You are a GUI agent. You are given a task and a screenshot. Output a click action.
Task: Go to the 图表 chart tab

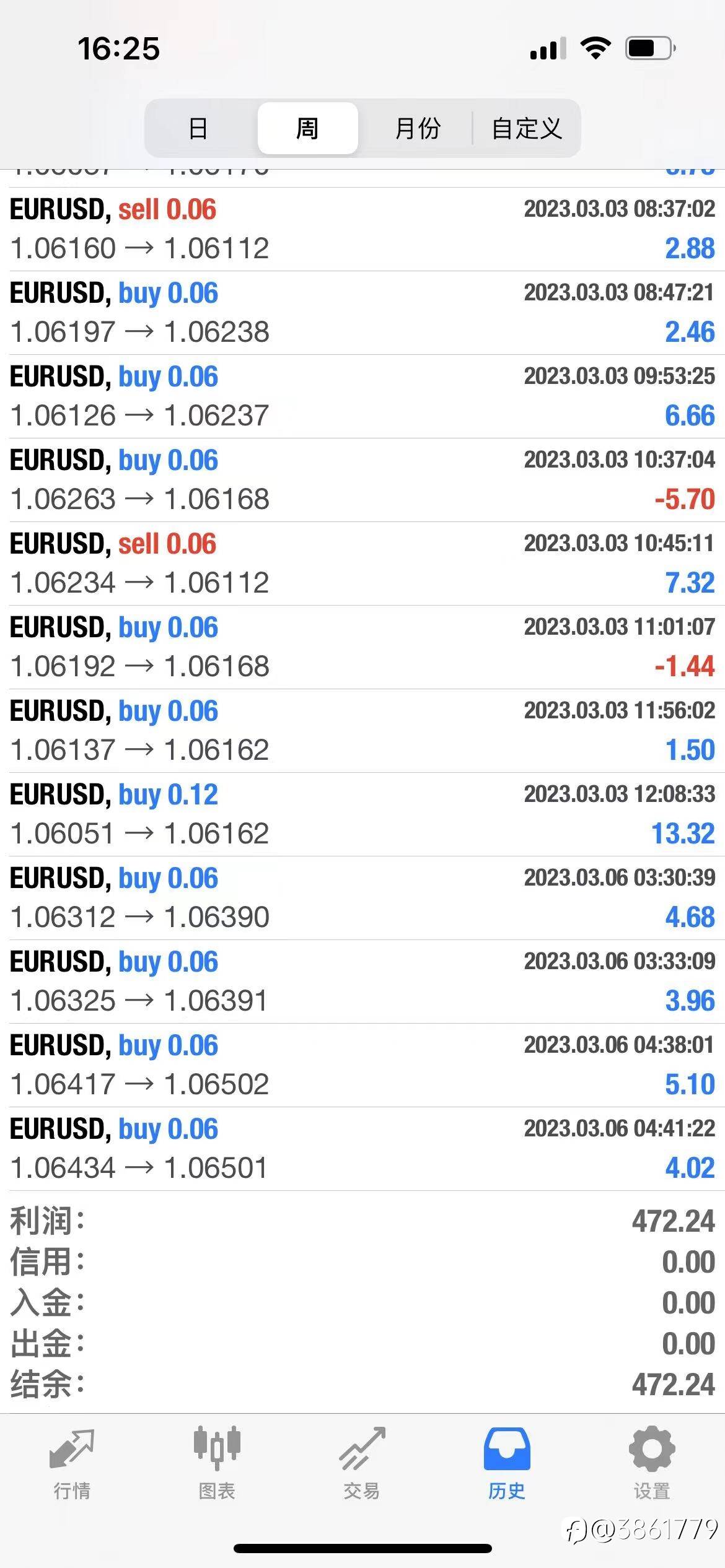tap(217, 1463)
